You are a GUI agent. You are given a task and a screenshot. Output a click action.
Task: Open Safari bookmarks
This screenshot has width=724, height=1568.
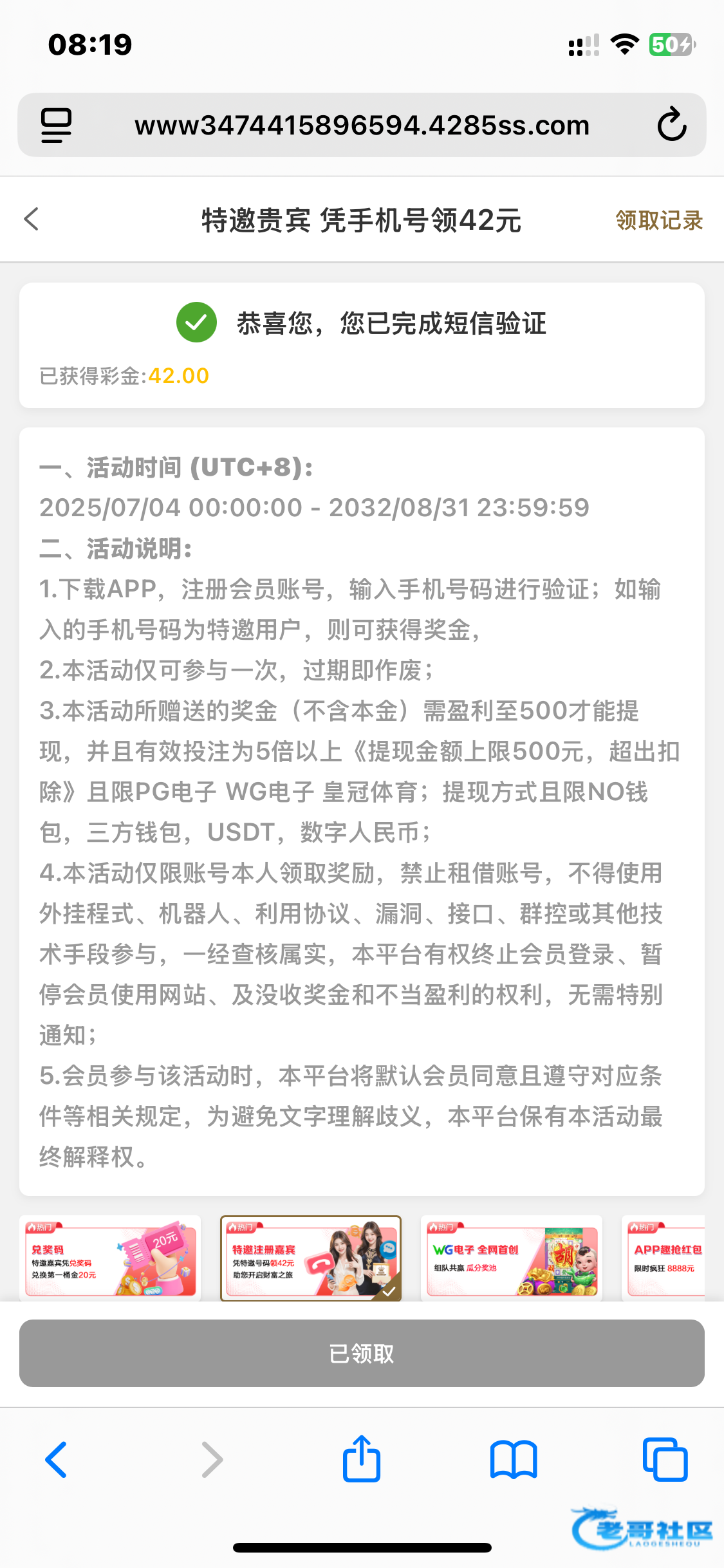coord(514,1460)
